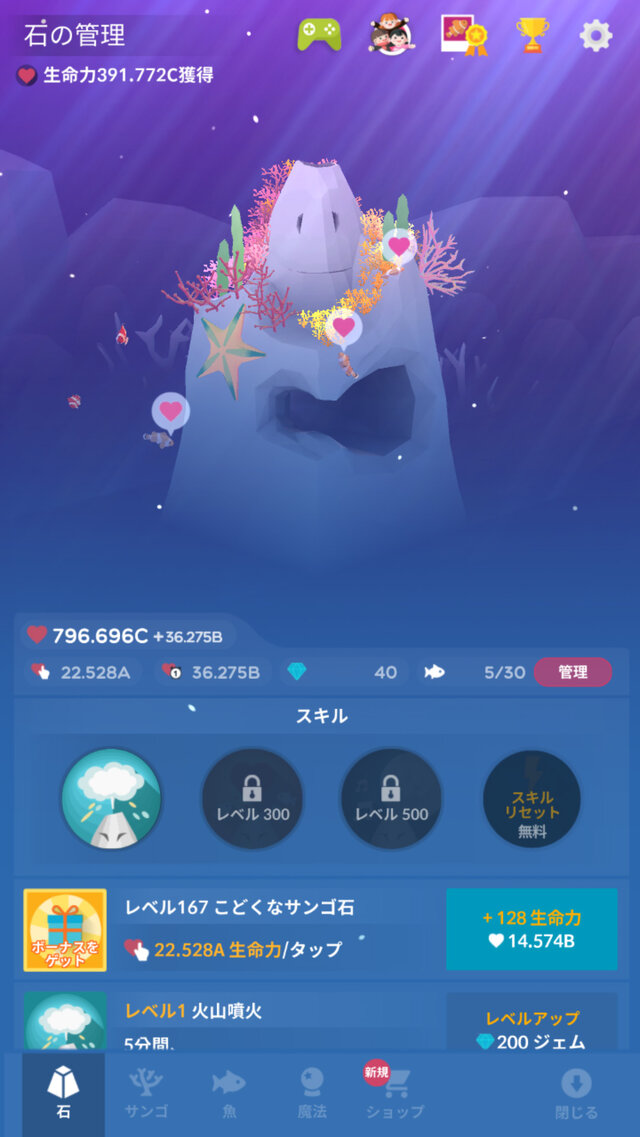This screenshot has width=640, height=1137.
Task: Tap レベルアップ for 200 ジェム
Action: (x=531, y=1027)
